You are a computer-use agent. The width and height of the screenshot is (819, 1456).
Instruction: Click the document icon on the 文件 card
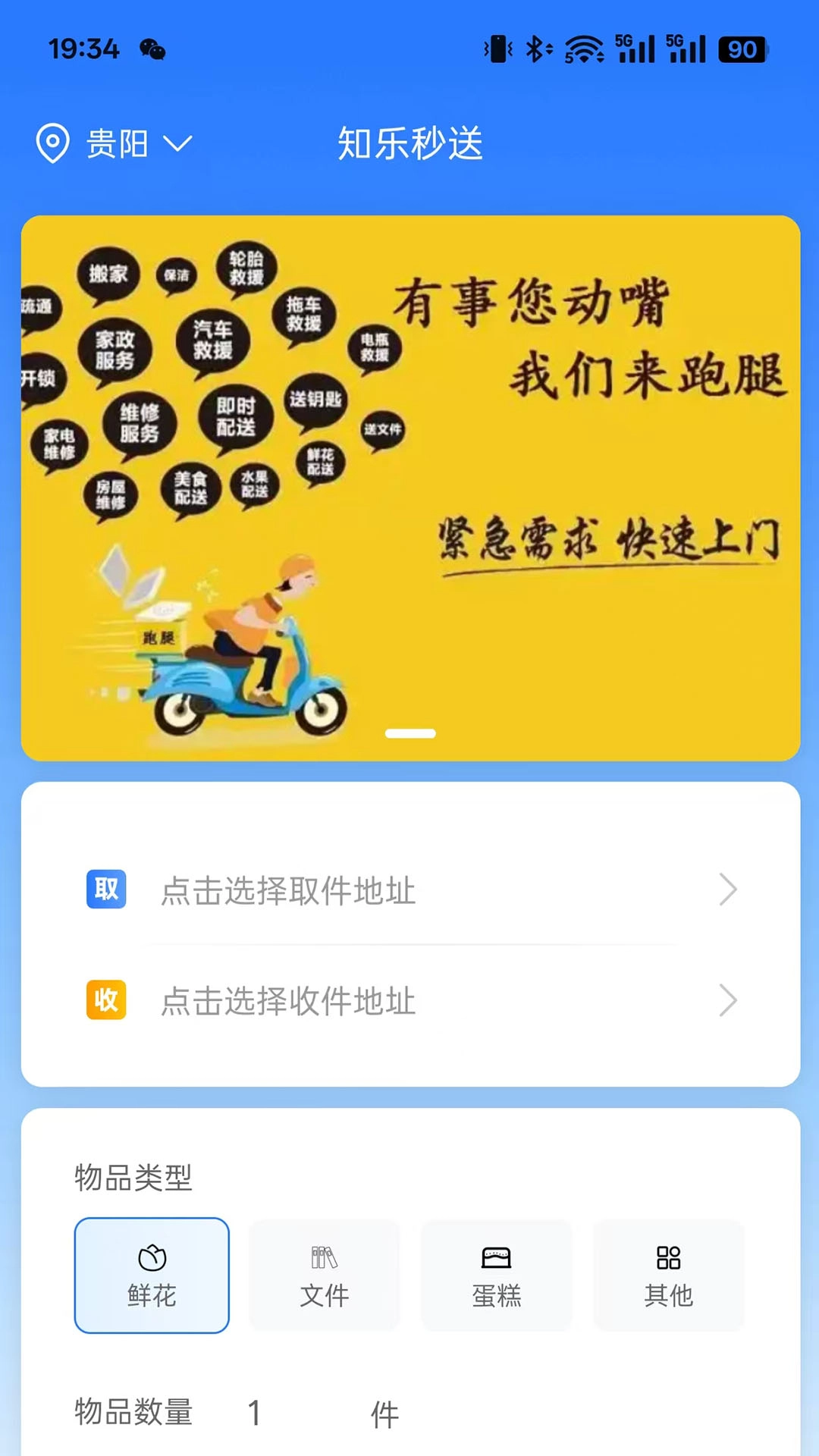324,1255
